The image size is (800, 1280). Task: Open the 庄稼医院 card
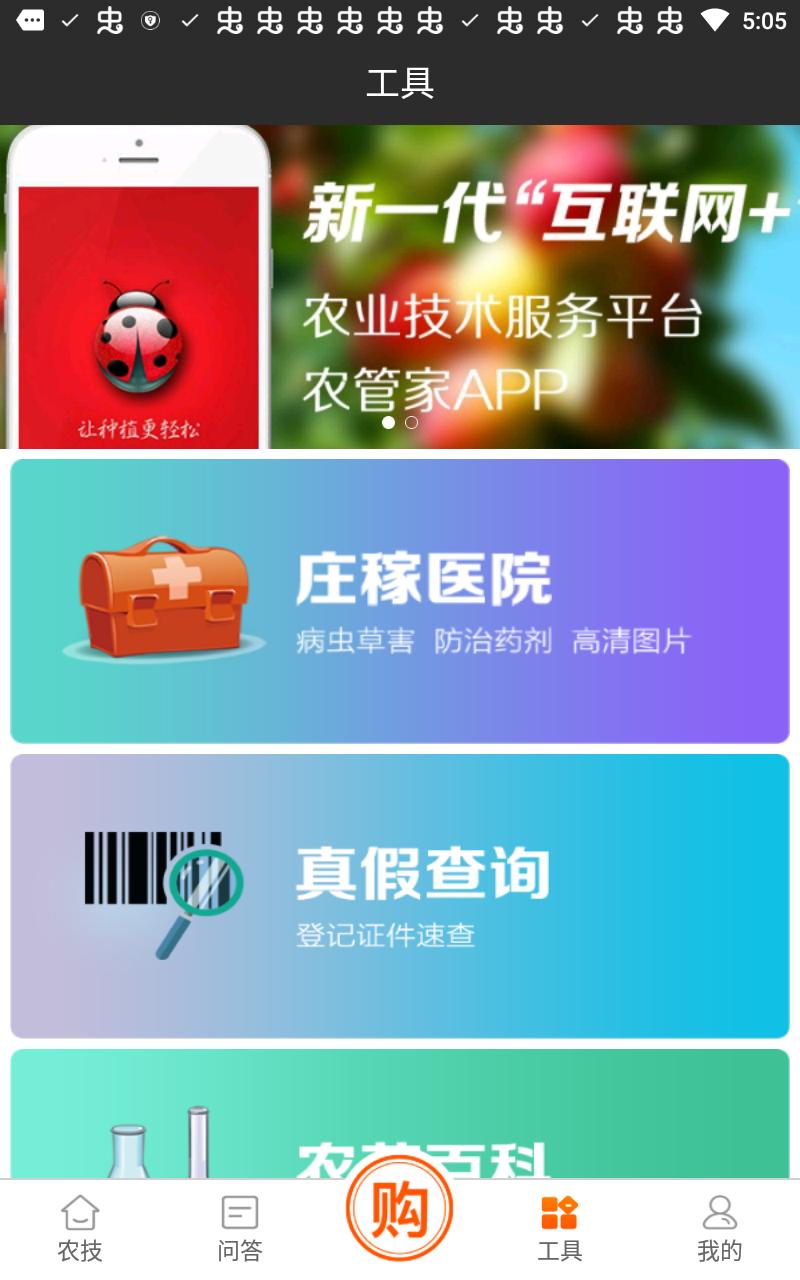400,601
